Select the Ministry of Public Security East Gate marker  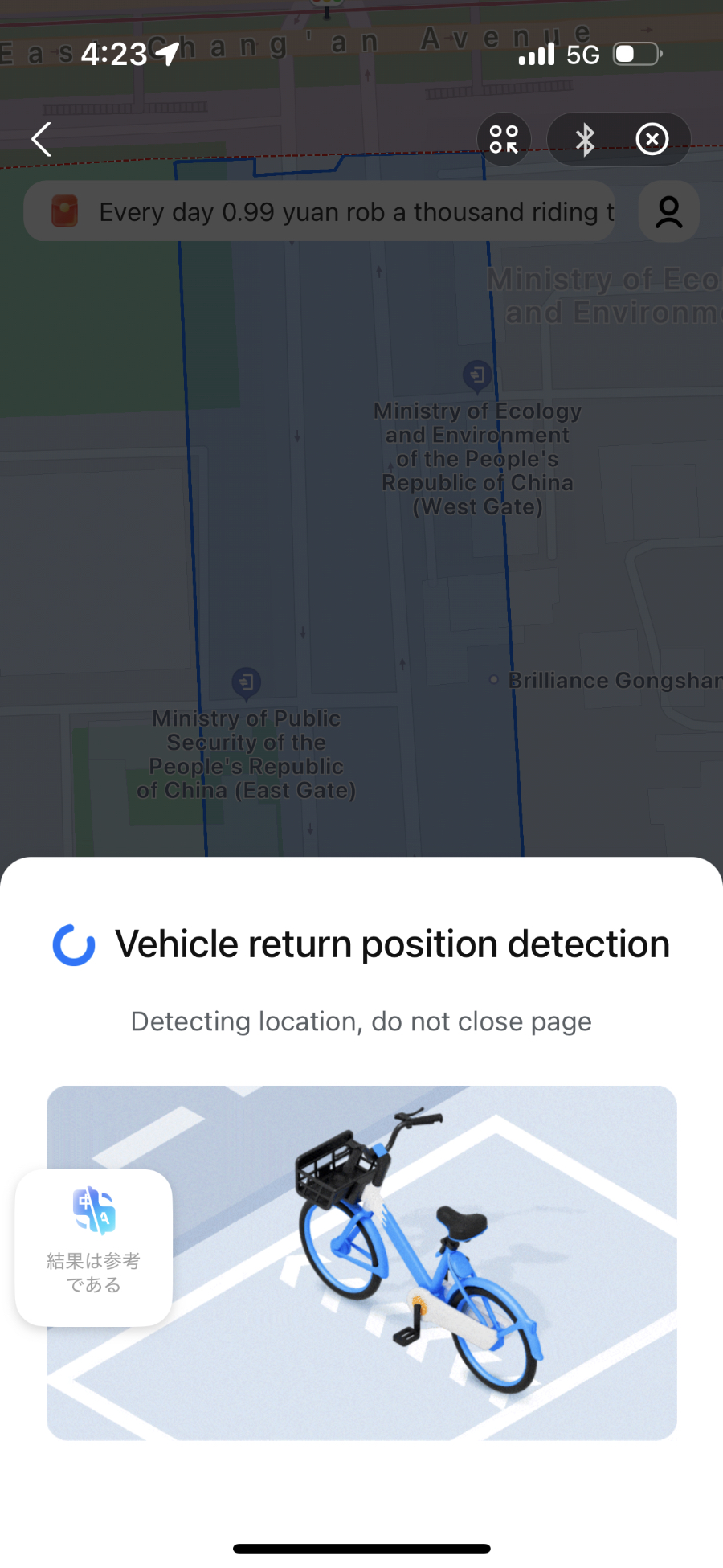point(246,683)
